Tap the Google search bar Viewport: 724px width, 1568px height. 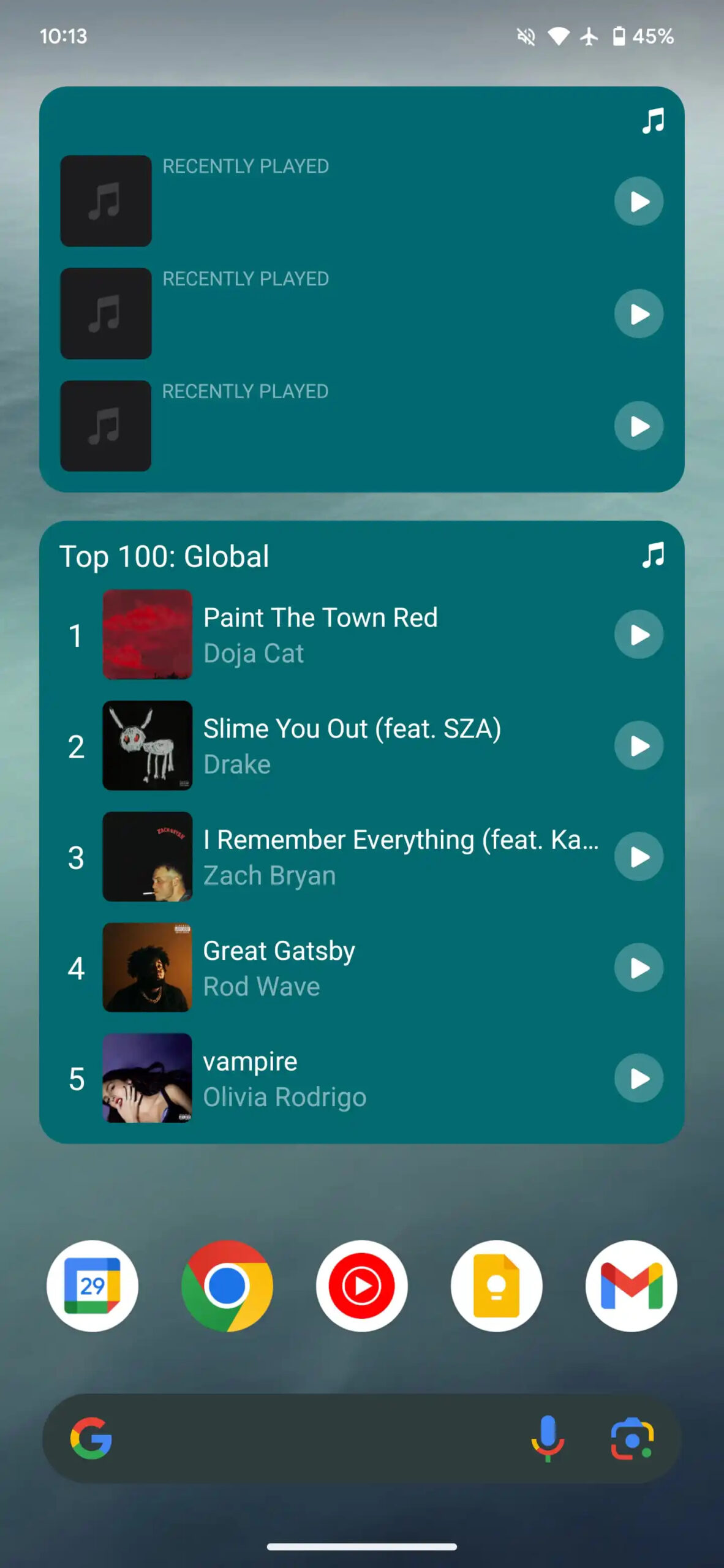pos(306,1438)
